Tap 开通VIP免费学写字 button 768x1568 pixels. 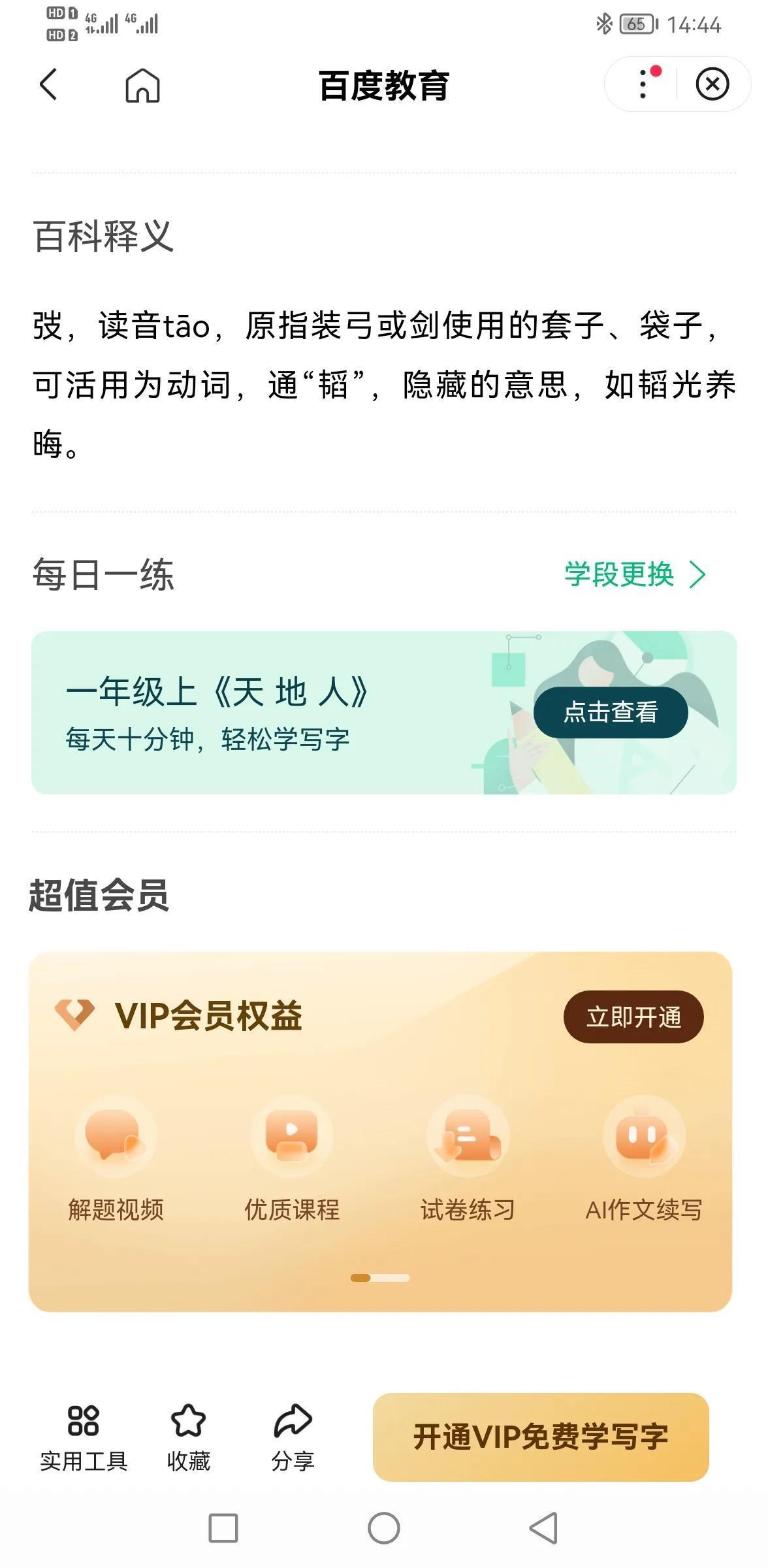tap(541, 1437)
